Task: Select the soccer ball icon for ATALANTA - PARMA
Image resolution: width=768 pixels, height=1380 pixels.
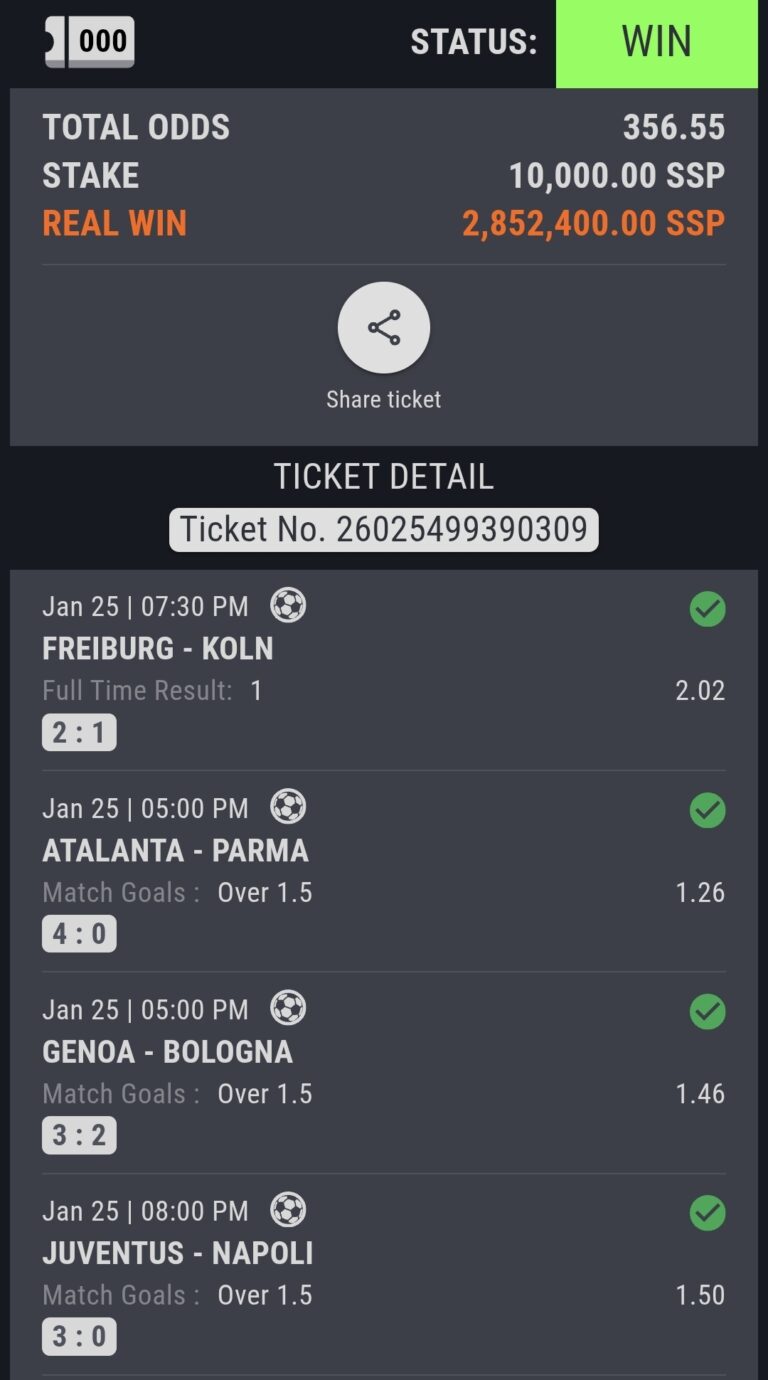Action: click(290, 807)
